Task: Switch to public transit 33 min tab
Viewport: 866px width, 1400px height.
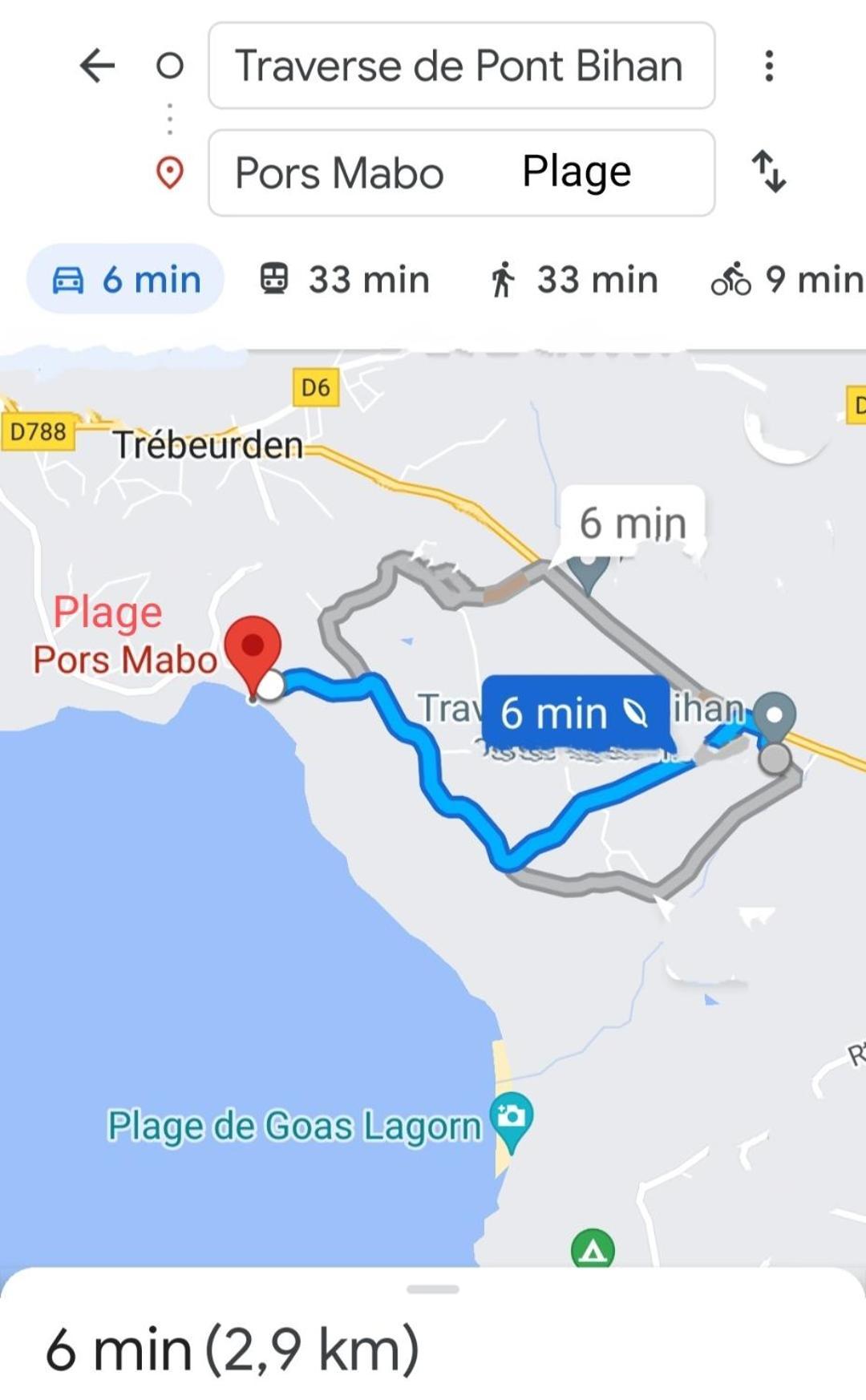Action: coord(345,280)
